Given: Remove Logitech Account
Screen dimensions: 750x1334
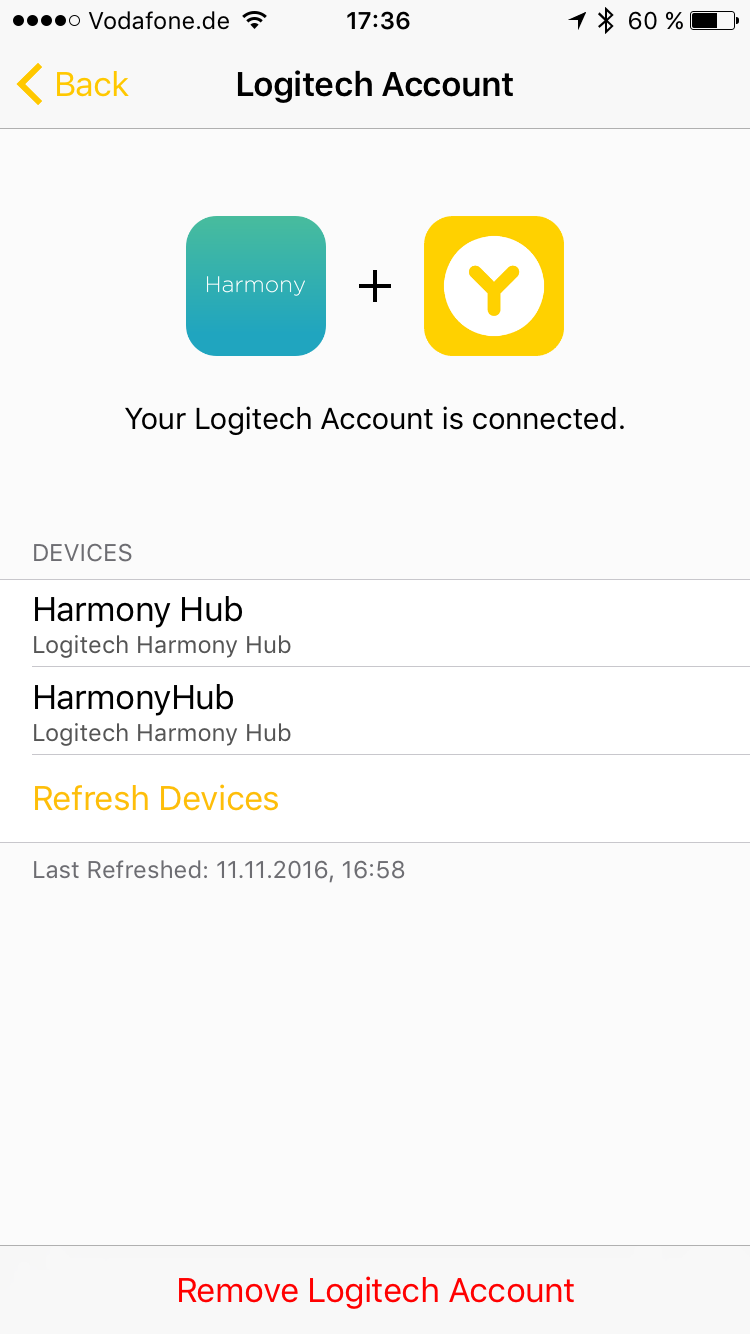Looking at the screenshot, I should click(375, 1290).
